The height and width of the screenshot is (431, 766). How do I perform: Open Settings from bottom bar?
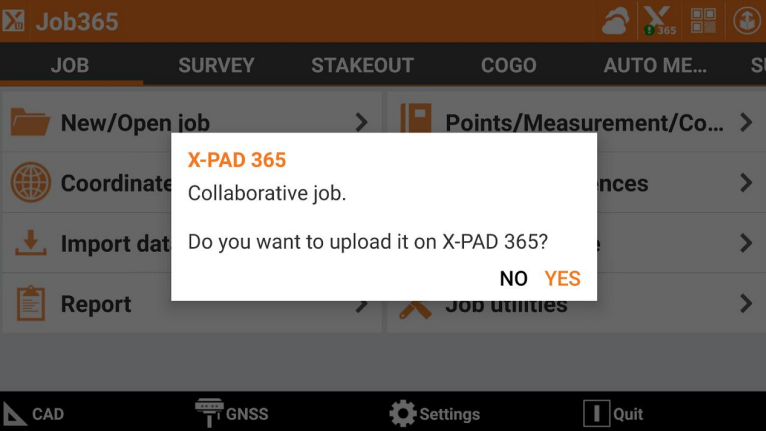[435, 413]
